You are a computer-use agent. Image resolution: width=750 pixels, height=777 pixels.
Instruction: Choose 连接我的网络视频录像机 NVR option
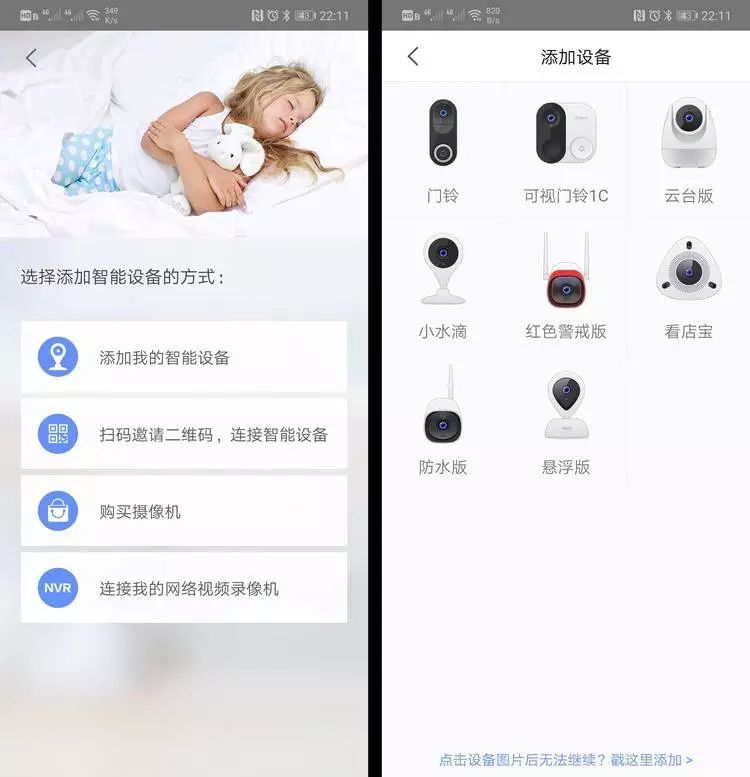184,588
